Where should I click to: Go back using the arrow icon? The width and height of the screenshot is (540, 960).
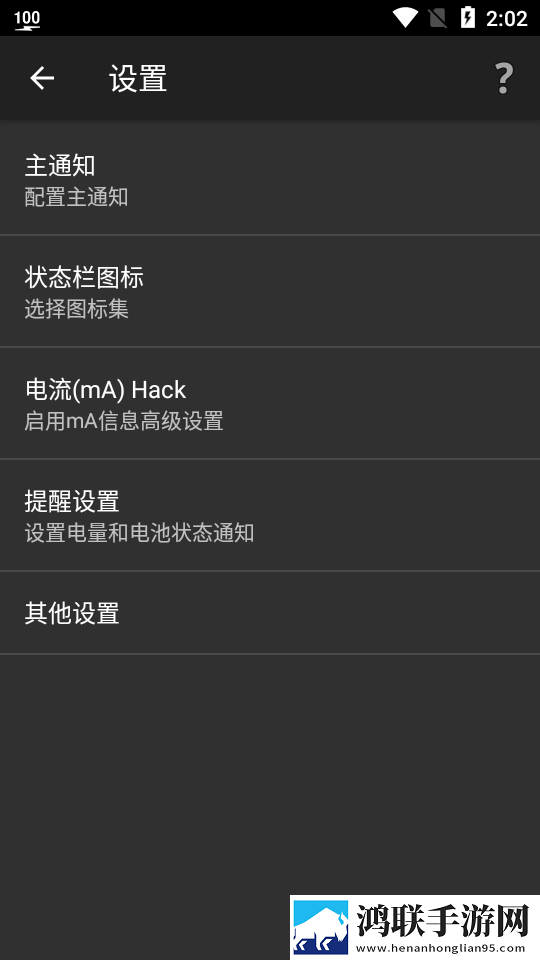tap(42, 78)
